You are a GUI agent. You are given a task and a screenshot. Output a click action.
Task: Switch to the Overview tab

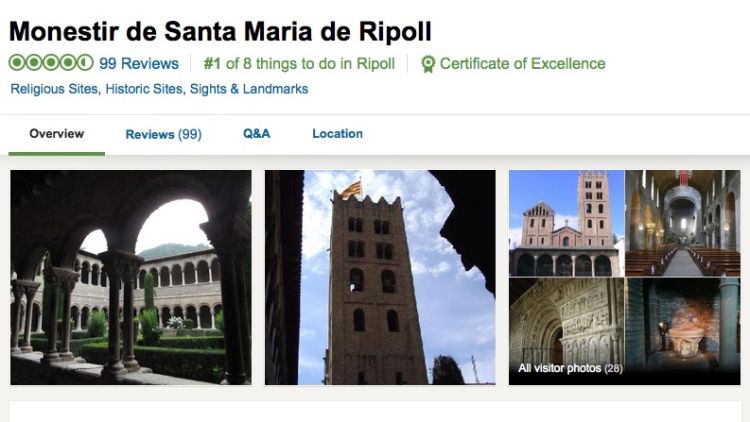56,134
